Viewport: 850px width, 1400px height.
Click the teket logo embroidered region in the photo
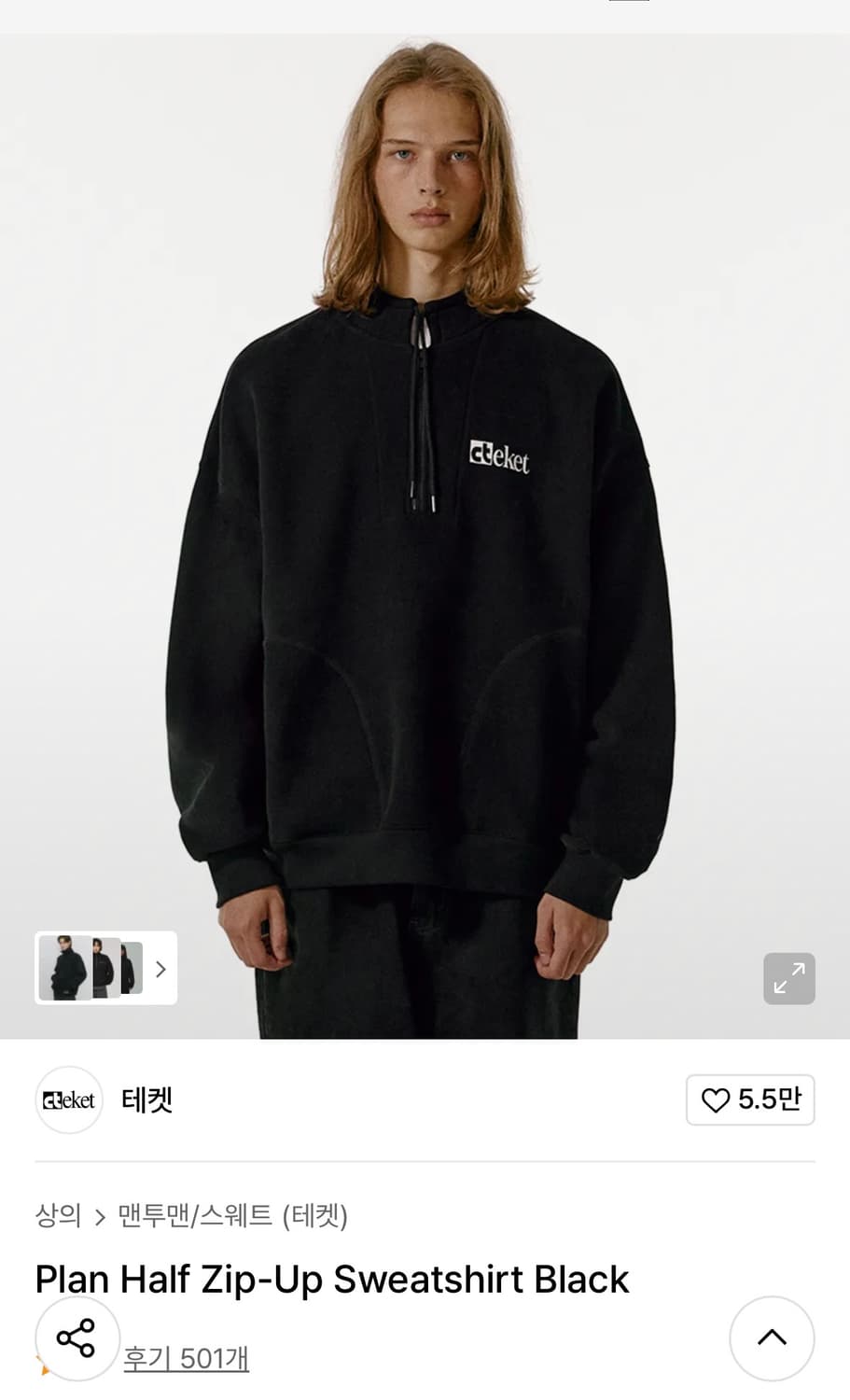[x=501, y=456]
